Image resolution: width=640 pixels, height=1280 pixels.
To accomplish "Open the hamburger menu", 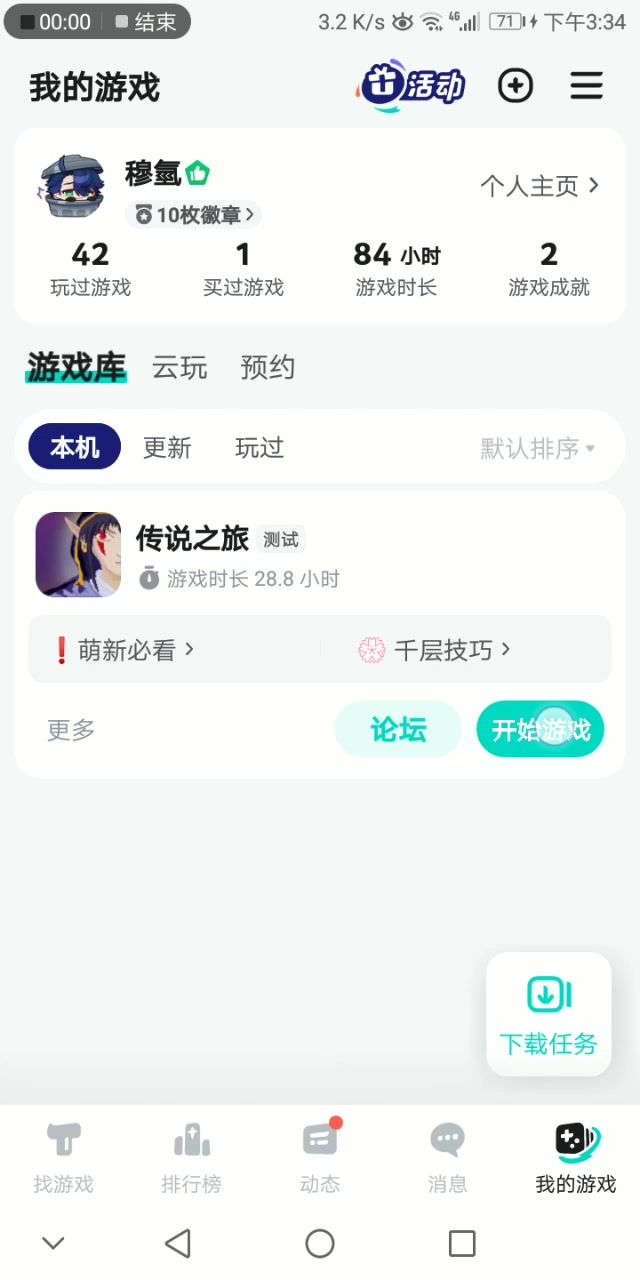I will coord(587,87).
